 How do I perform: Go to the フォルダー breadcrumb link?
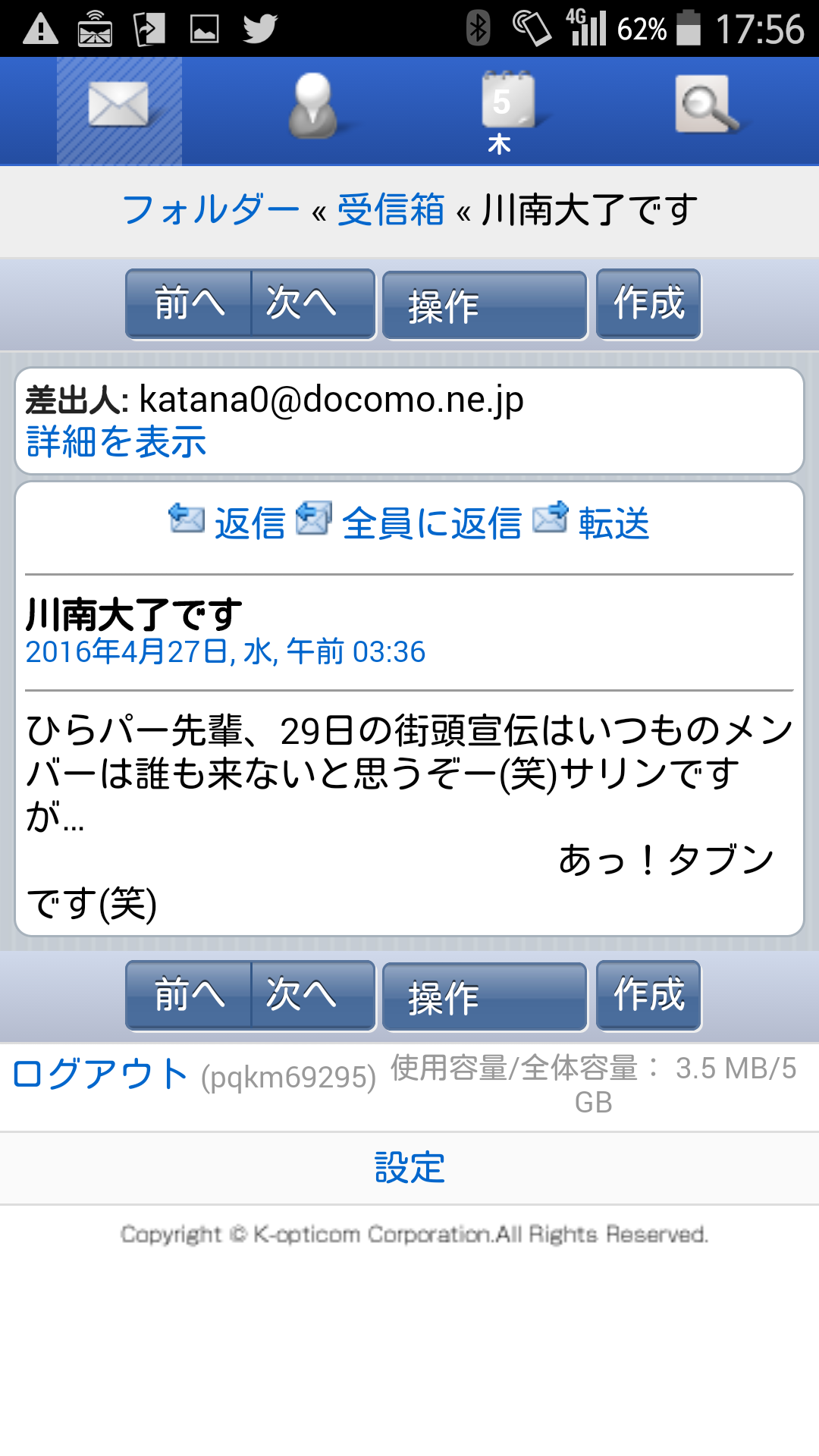pos(211,209)
